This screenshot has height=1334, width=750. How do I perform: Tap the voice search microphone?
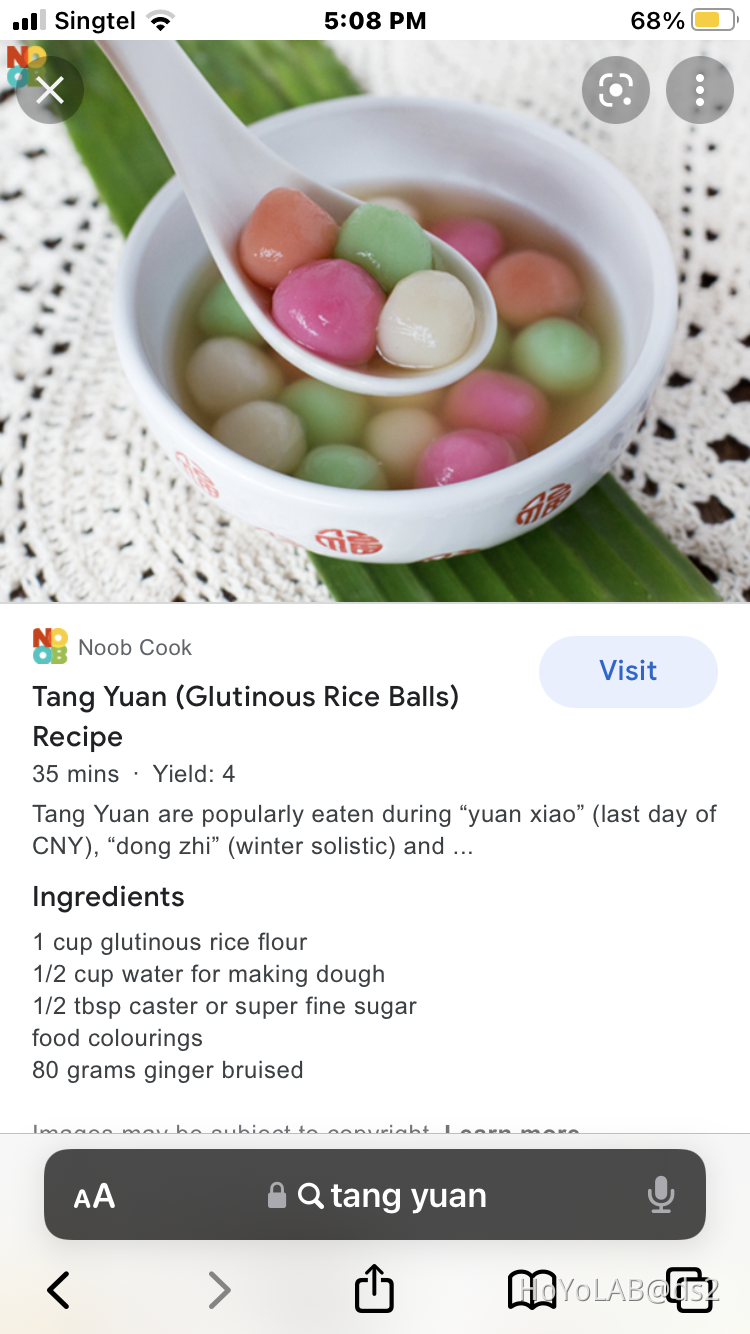[x=661, y=1194]
